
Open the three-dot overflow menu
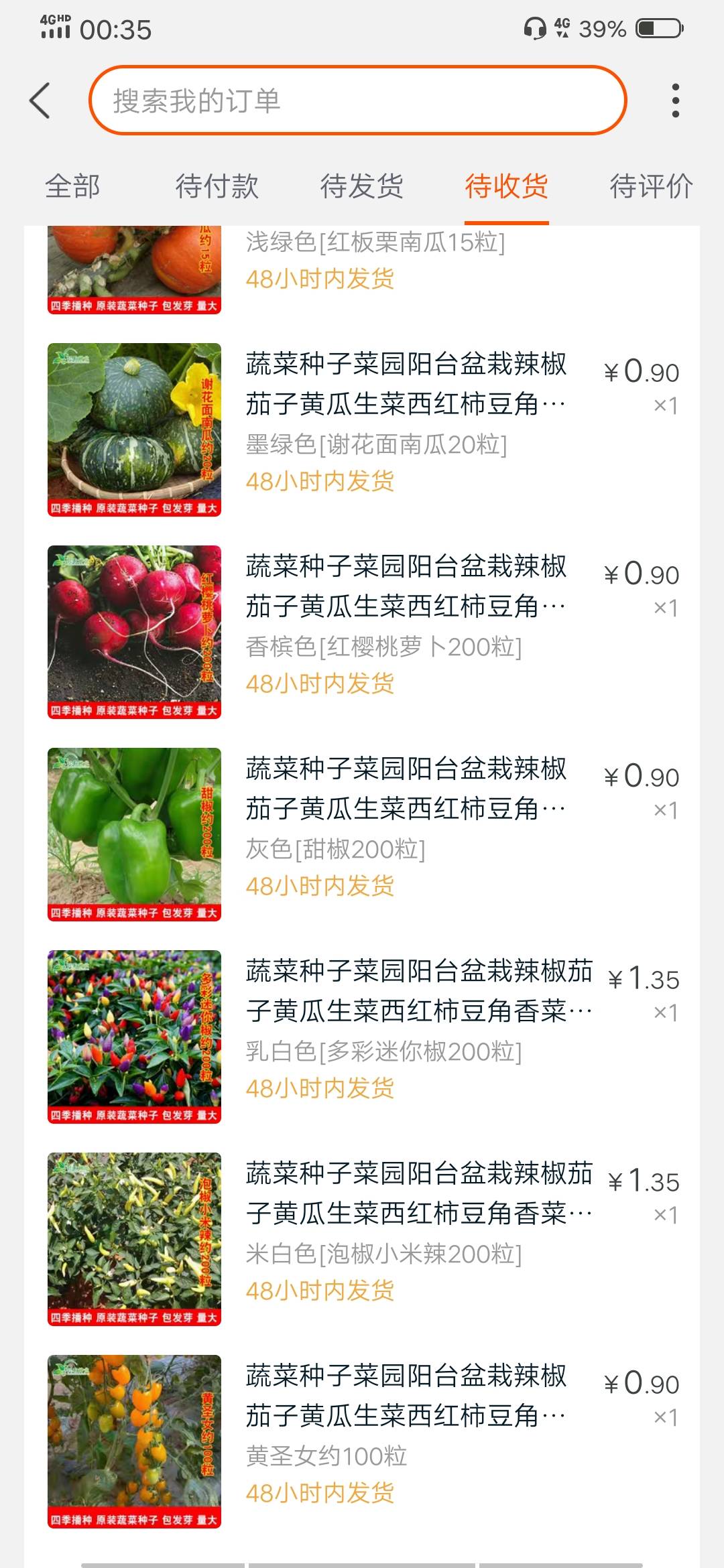pyautogui.click(x=675, y=101)
